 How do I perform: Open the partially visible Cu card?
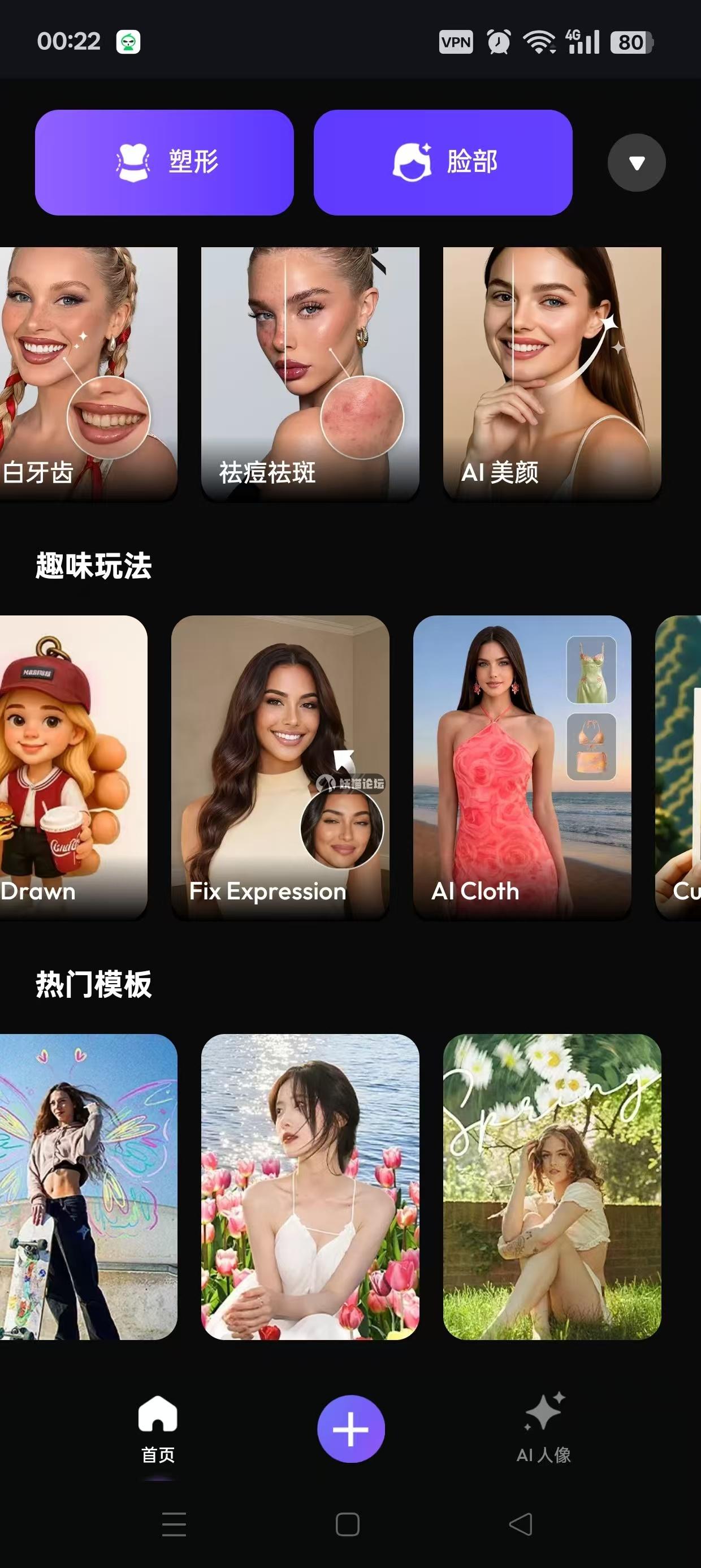tap(679, 767)
